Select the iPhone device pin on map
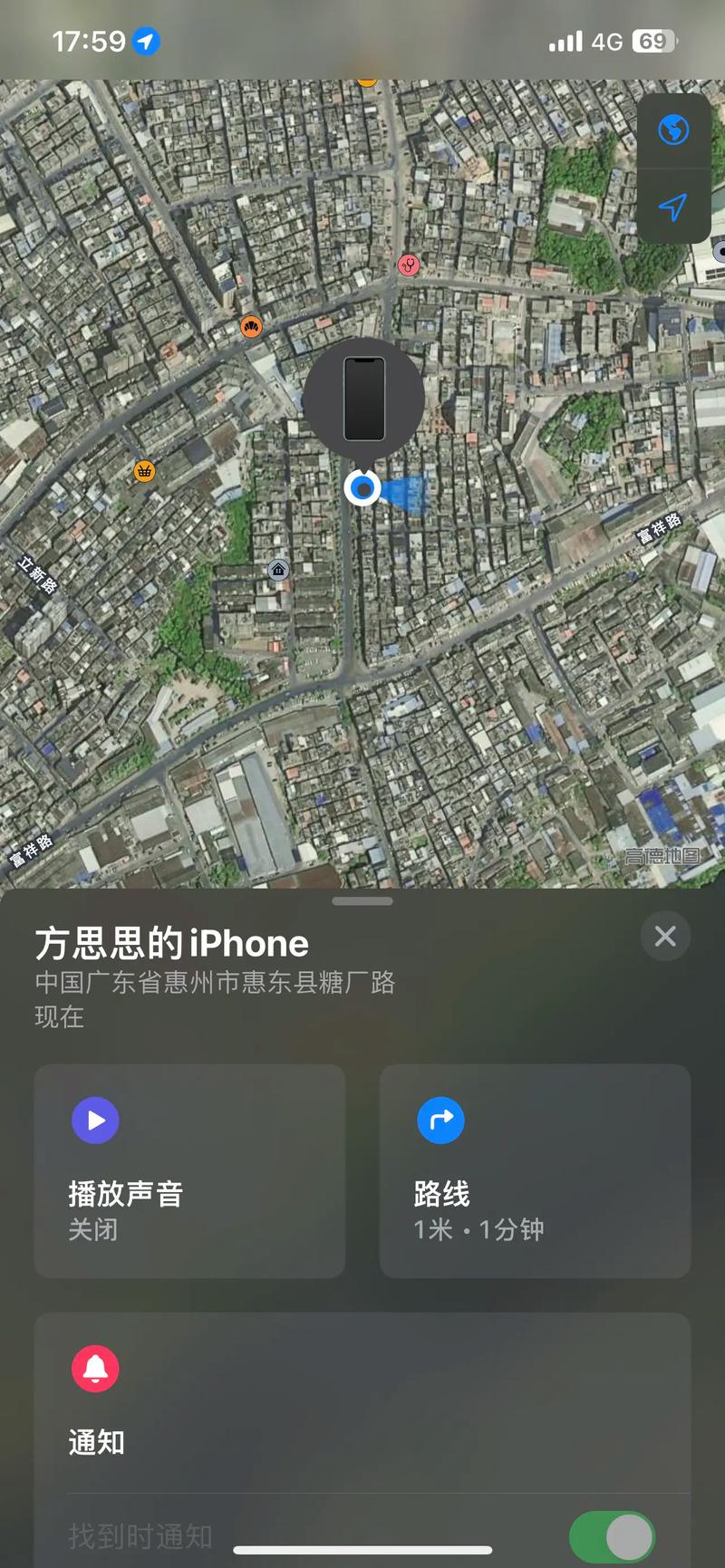The height and width of the screenshot is (1568, 725). pos(363,399)
